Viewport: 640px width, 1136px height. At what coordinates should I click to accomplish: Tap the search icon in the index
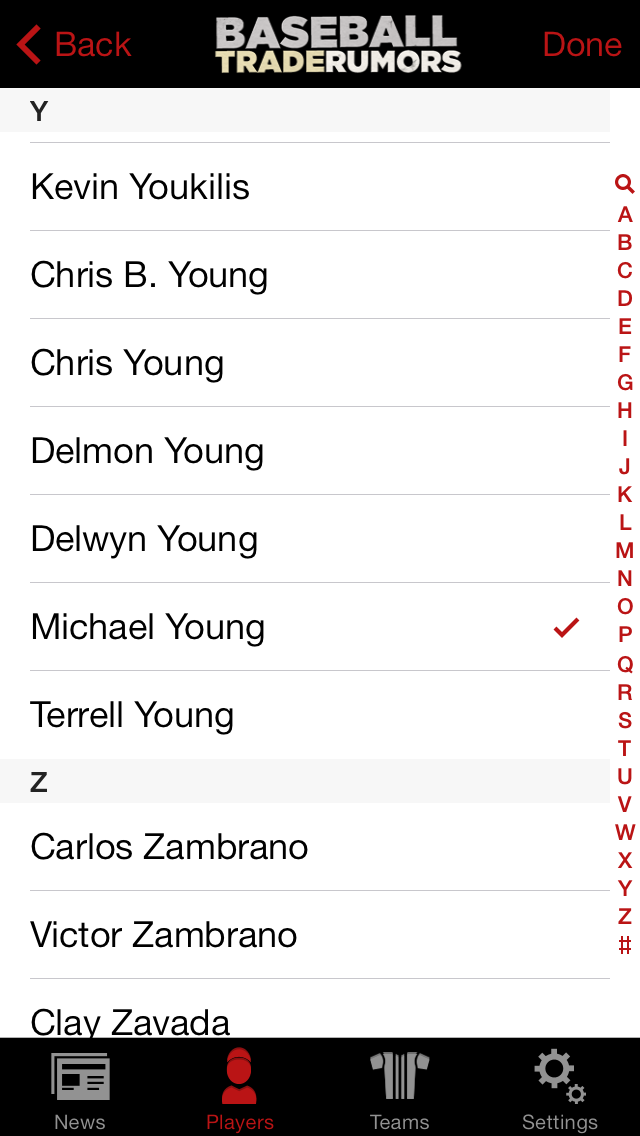tap(624, 183)
